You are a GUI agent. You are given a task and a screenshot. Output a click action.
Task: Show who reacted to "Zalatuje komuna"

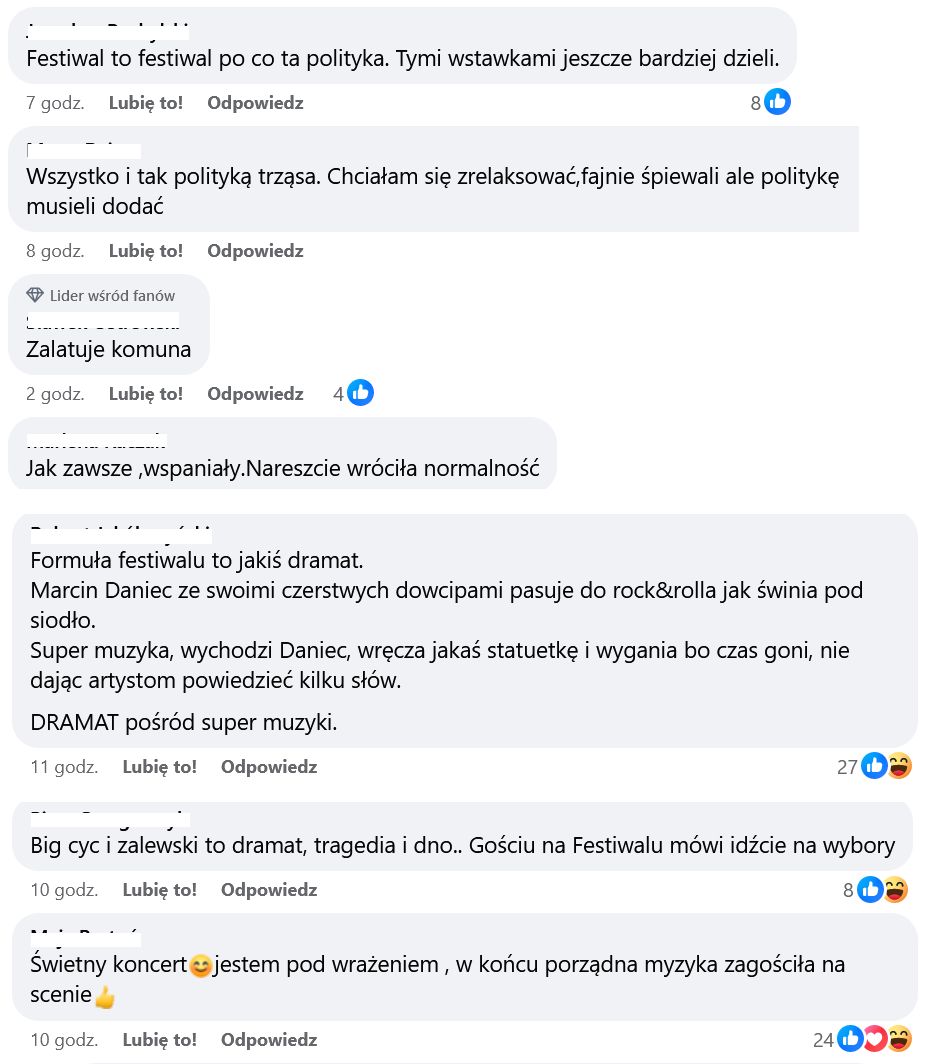(x=355, y=393)
